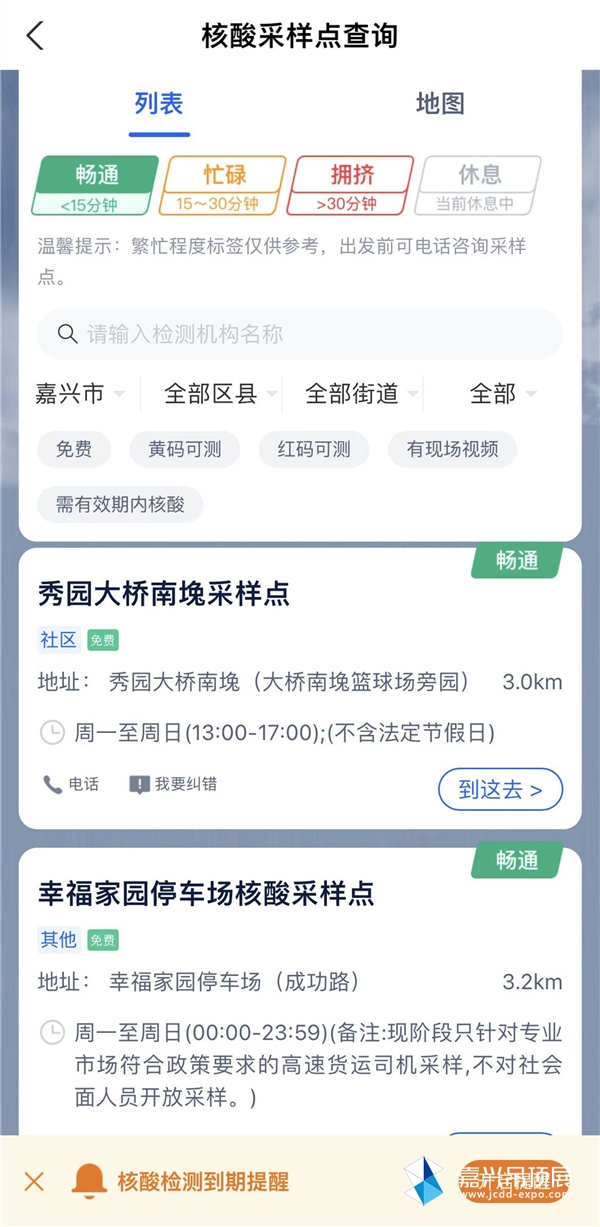Select the 列表 tab
The width and height of the screenshot is (600, 1227).
(x=159, y=103)
